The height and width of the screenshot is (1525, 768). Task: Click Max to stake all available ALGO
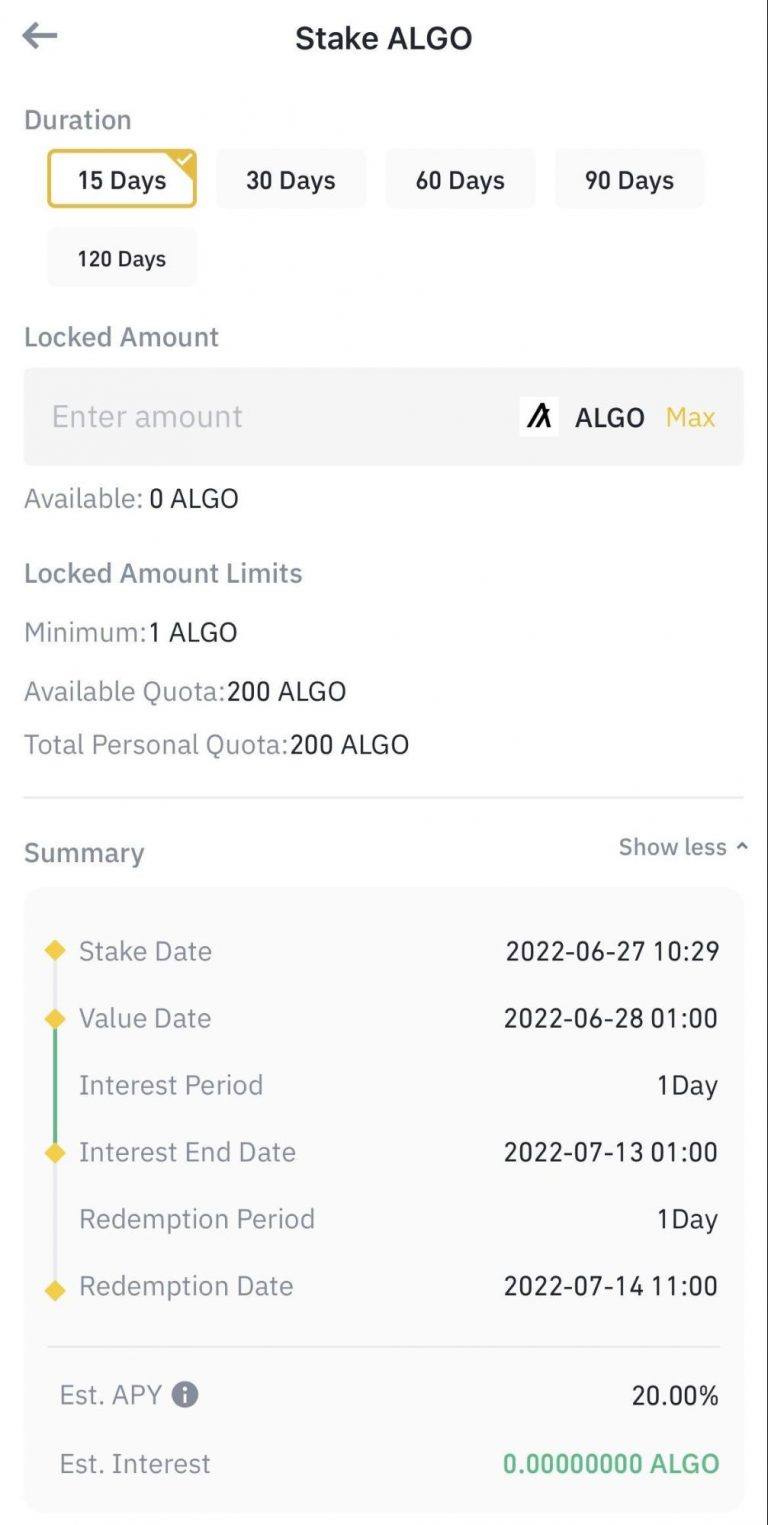[690, 417]
